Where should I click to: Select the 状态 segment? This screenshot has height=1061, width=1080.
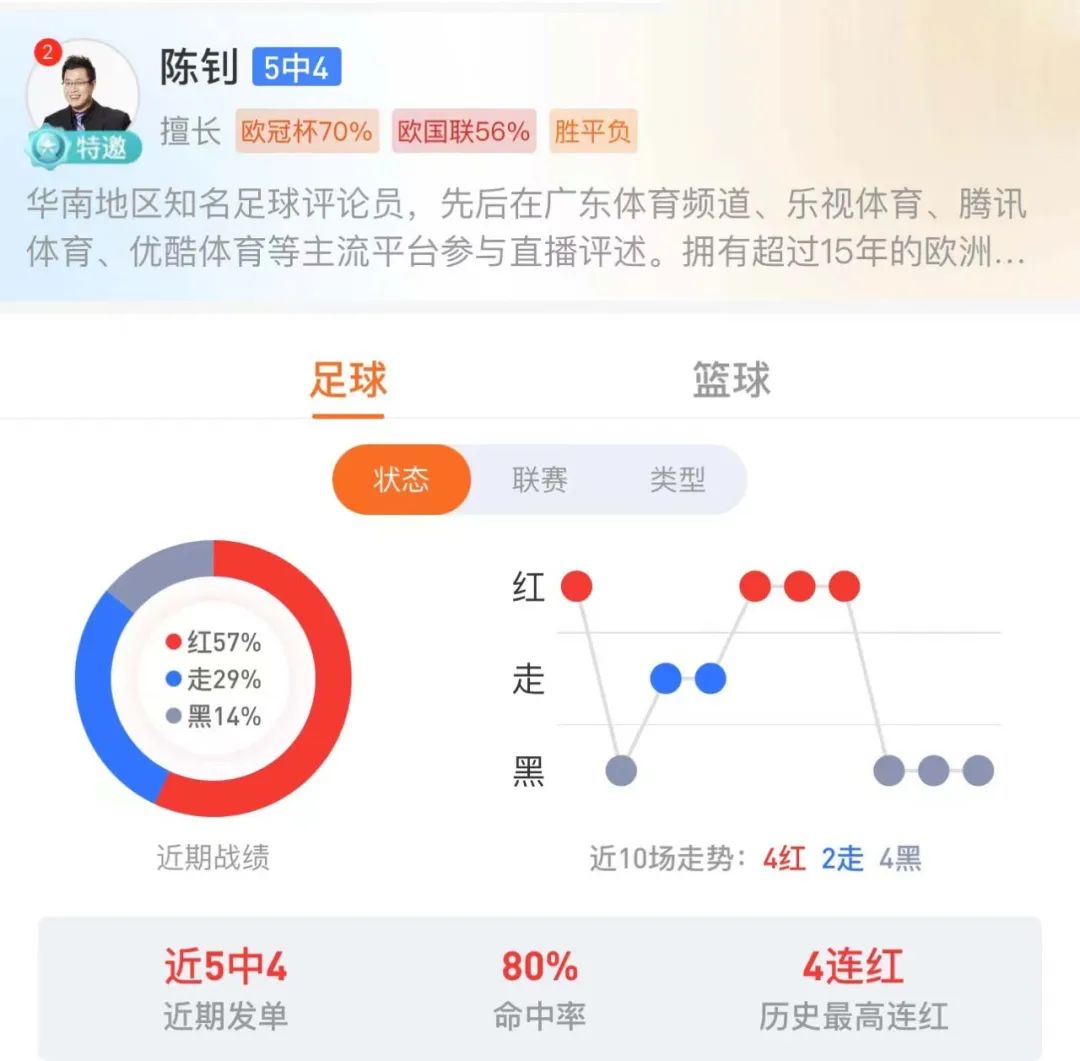401,480
